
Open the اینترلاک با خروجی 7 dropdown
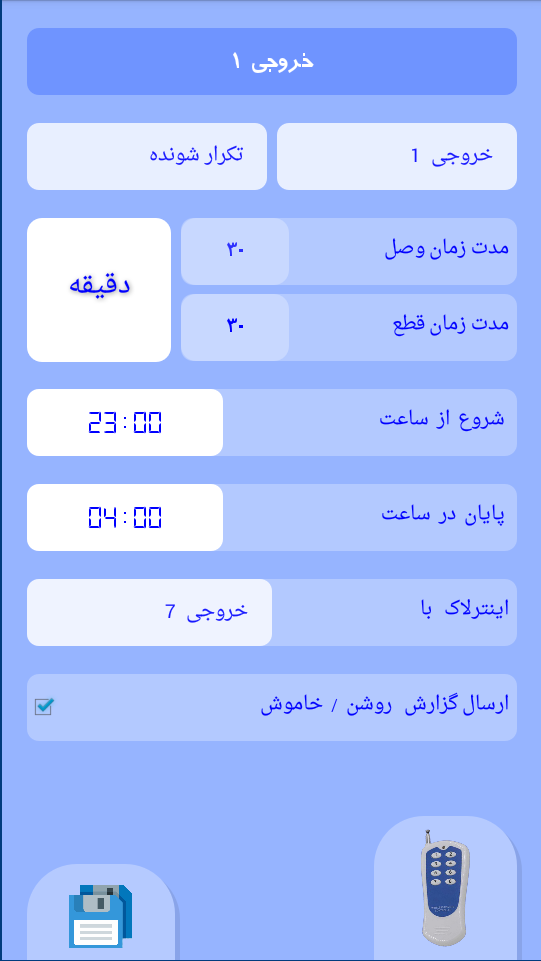point(149,612)
